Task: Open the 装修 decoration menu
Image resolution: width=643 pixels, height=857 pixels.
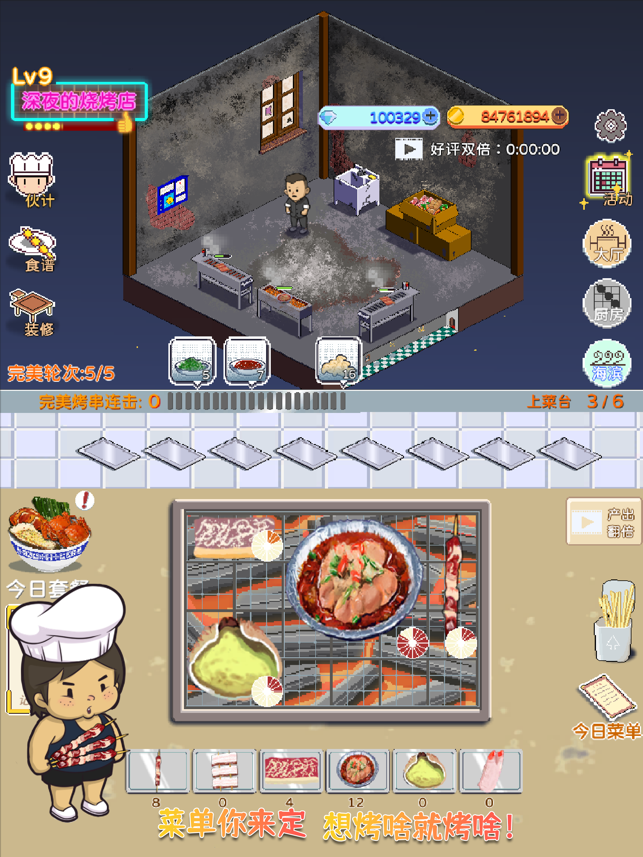Action: coord(32,309)
